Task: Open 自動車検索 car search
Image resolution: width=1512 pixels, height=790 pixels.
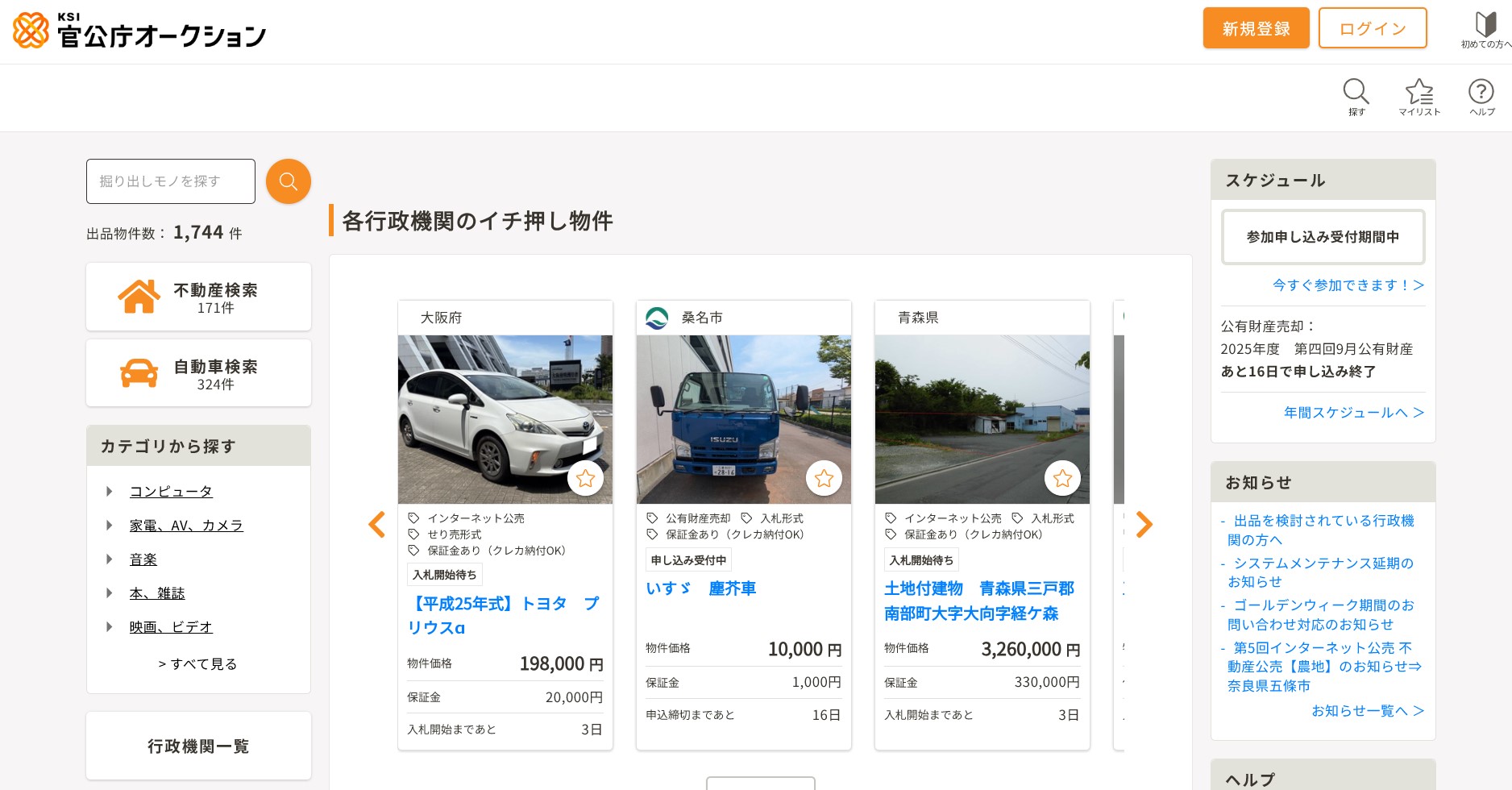Action: [198, 373]
